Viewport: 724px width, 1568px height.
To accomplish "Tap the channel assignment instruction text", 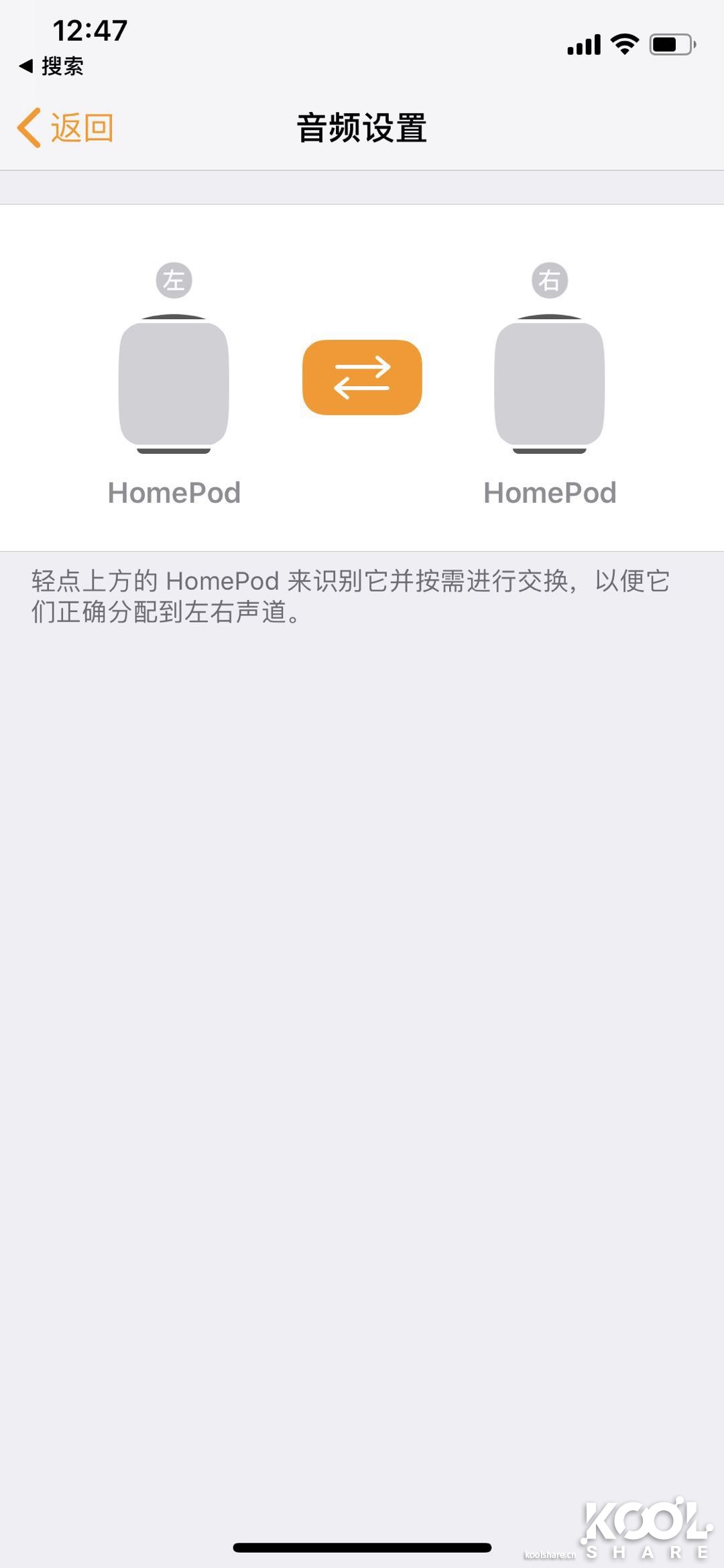I will pyautogui.click(x=349, y=597).
